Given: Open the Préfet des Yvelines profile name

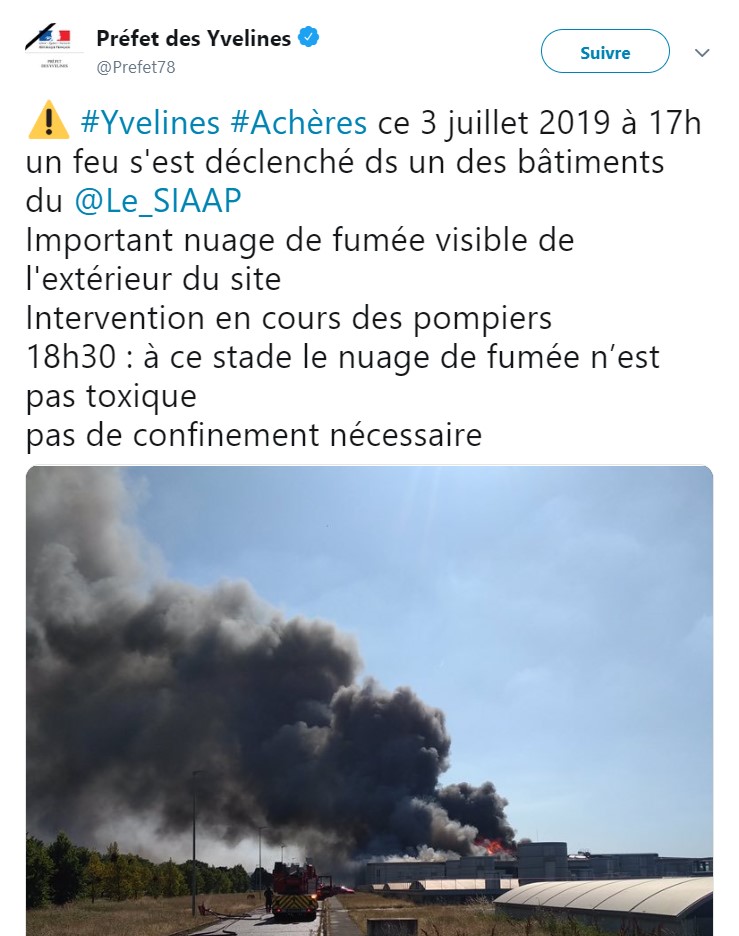Looking at the screenshot, I should [x=193, y=39].
